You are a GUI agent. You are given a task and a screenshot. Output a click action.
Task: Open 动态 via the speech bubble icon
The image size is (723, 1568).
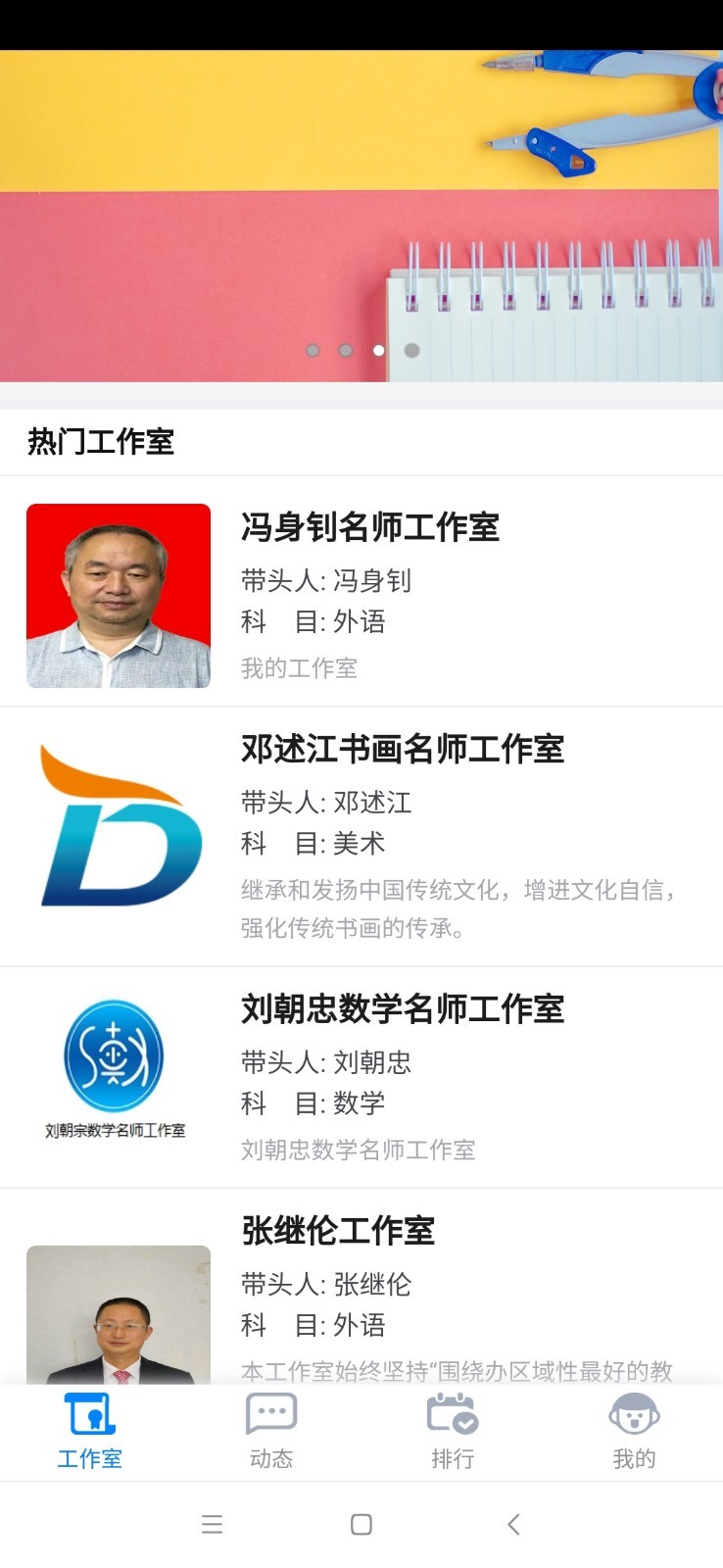270,1414
